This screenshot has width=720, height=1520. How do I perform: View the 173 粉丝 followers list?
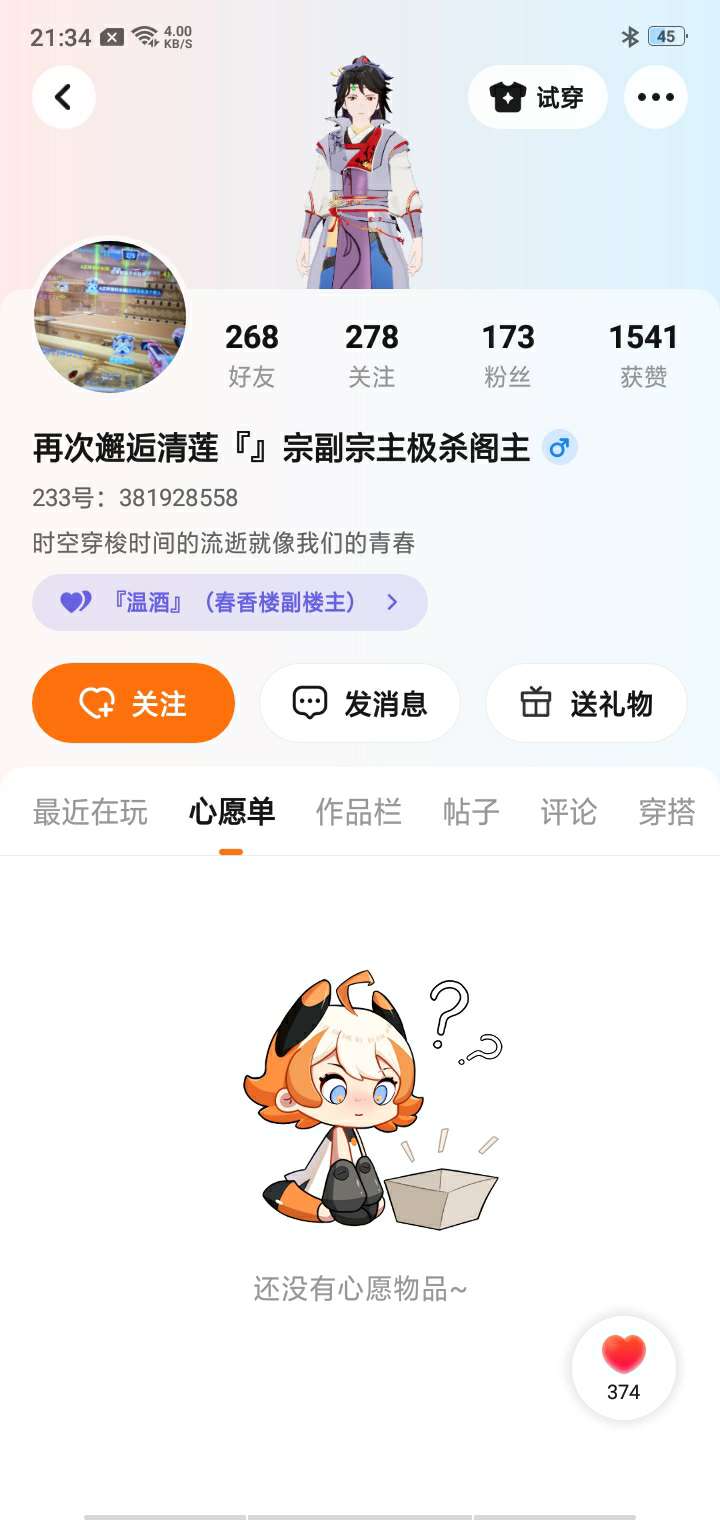[x=508, y=355]
